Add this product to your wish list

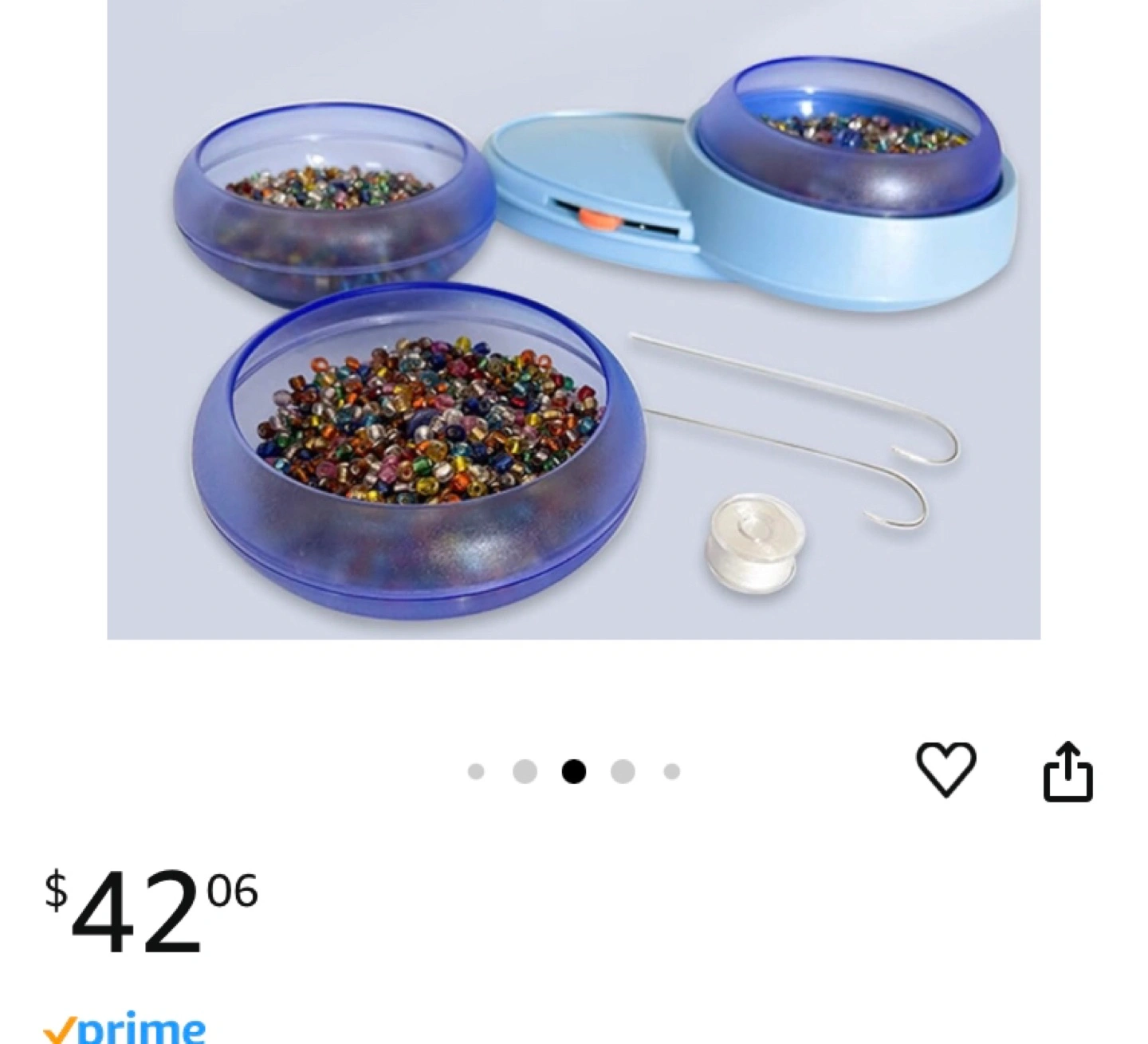click(x=946, y=769)
